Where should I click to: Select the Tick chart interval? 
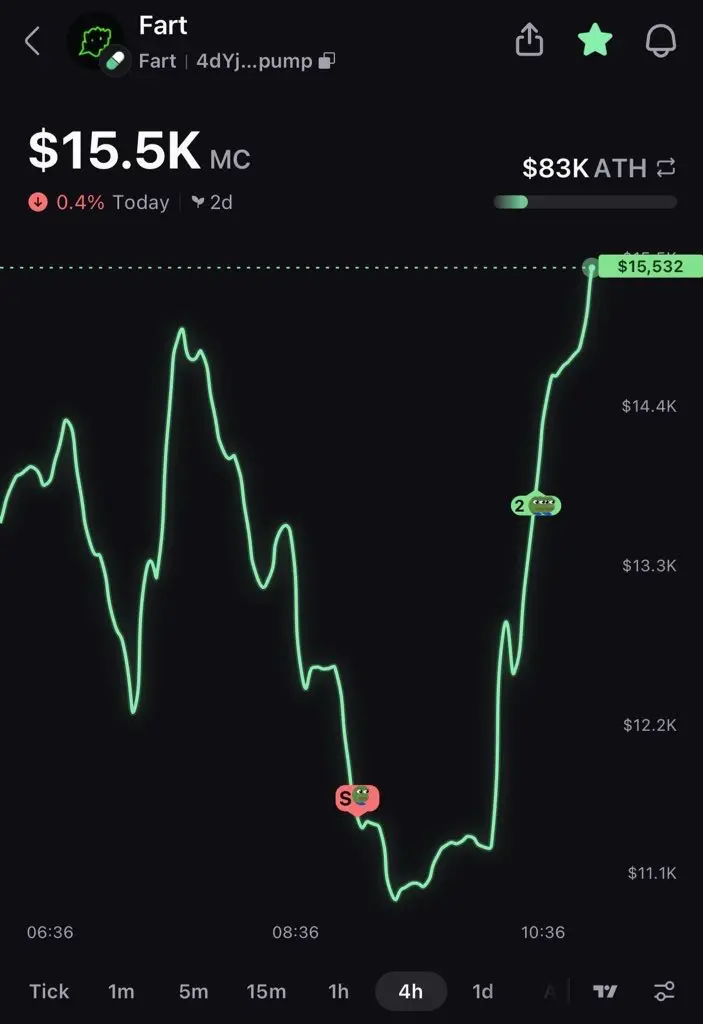49,991
